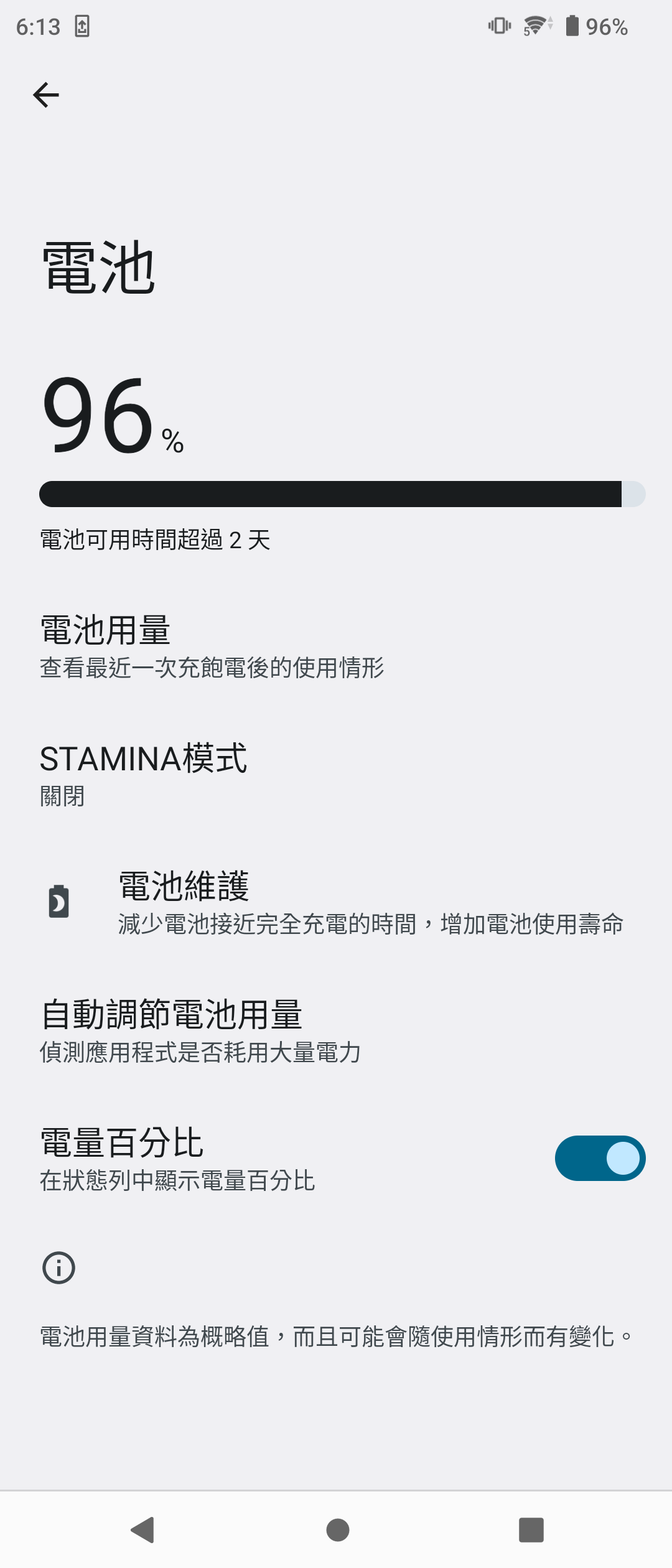The width and height of the screenshot is (672, 1568).
Task: Tap the data transfer icon beside the clock
Action: (x=82, y=26)
